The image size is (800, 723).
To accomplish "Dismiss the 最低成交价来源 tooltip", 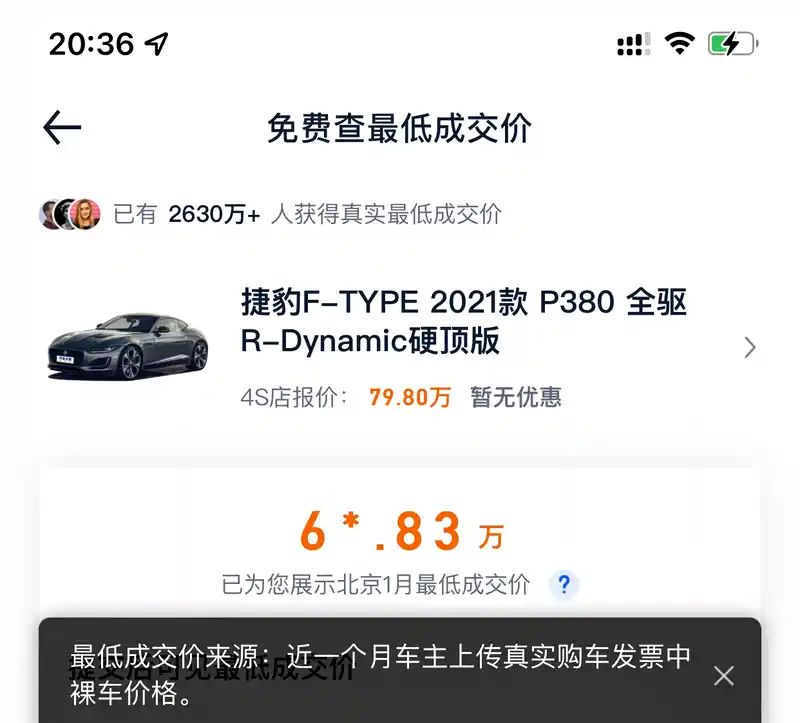I will [x=724, y=676].
